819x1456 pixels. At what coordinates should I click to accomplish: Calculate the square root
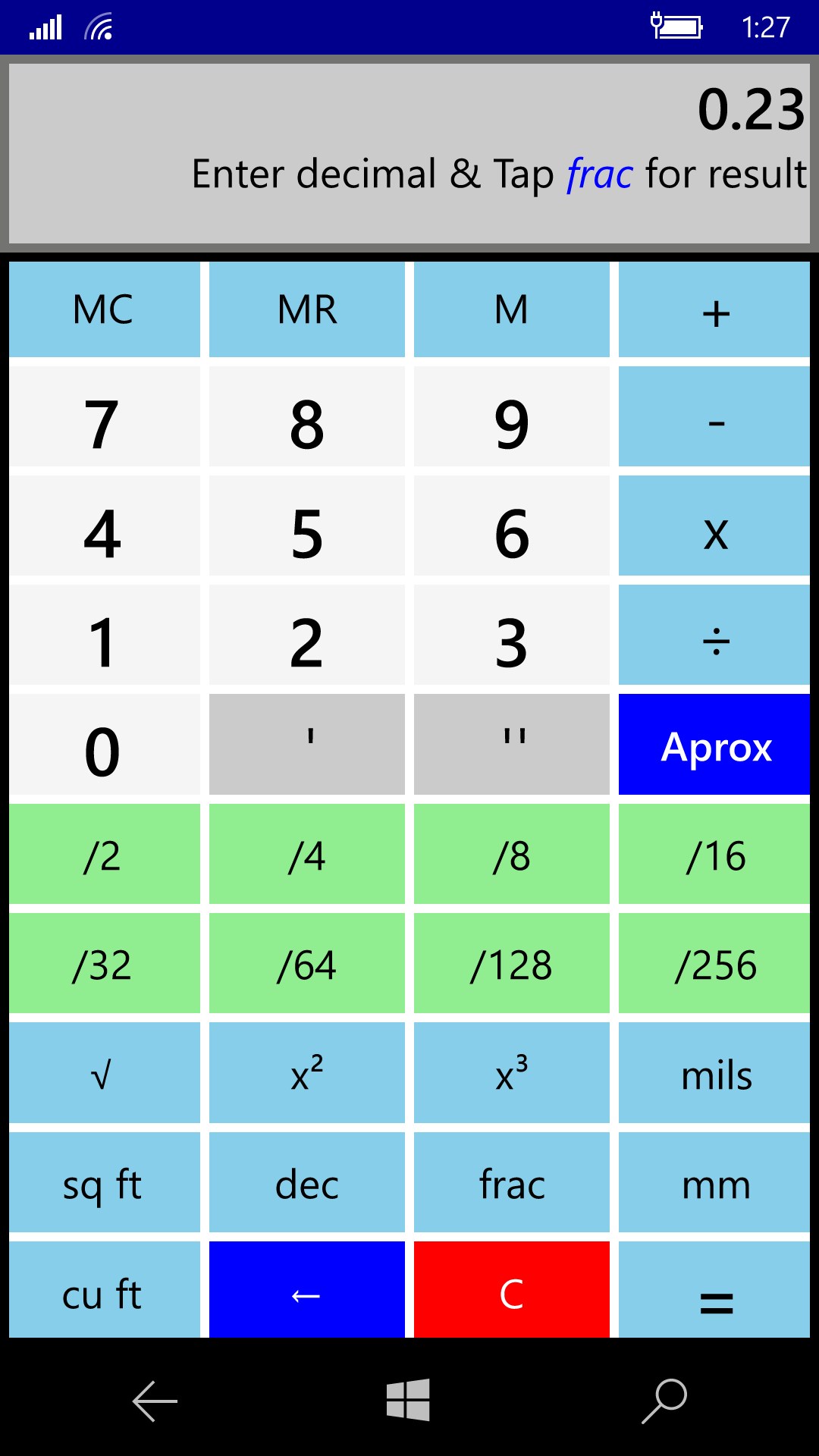pyautogui.click(x=104, y=1073)
